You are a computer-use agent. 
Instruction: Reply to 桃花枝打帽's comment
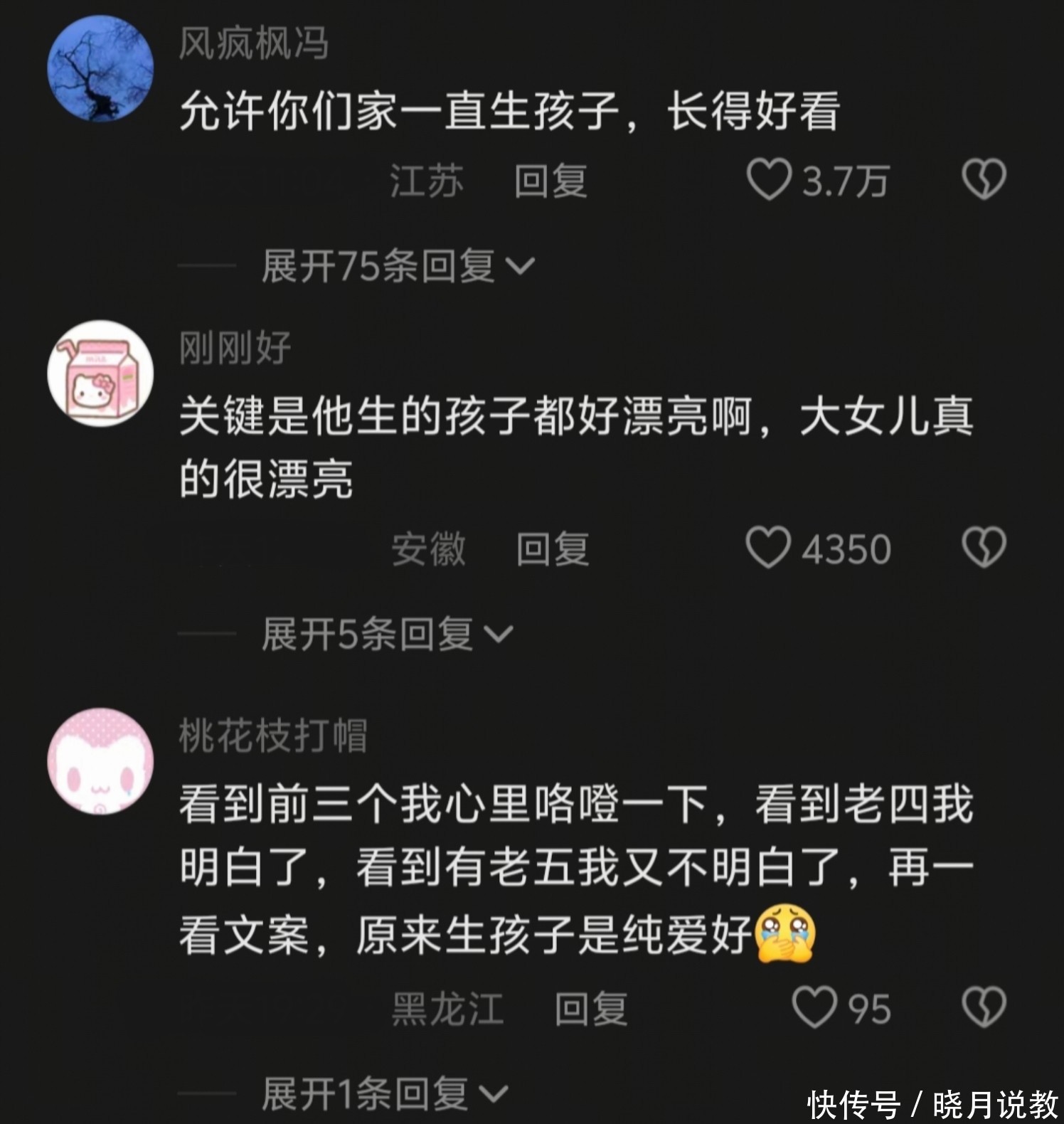[591, 1009]
